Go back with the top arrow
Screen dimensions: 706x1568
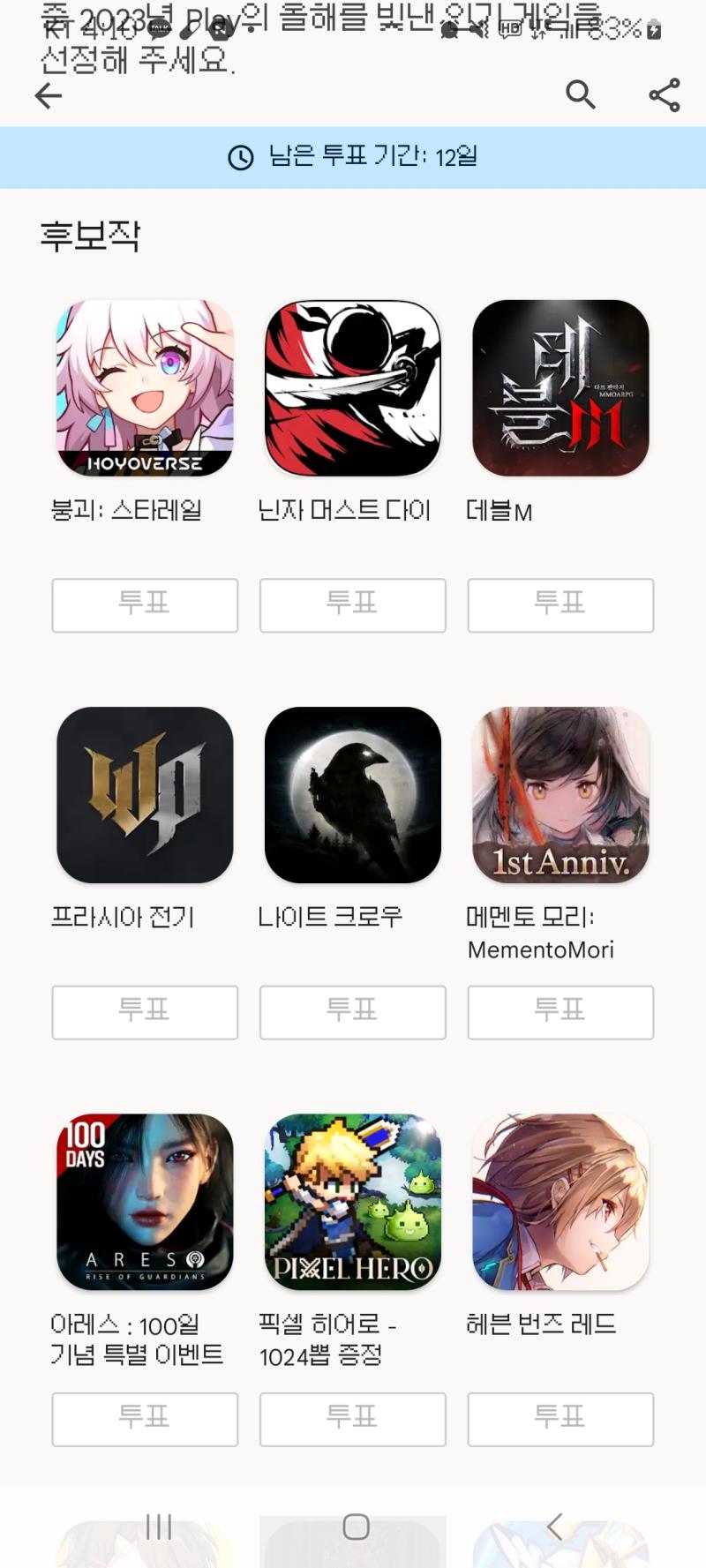tap(49, 95)
